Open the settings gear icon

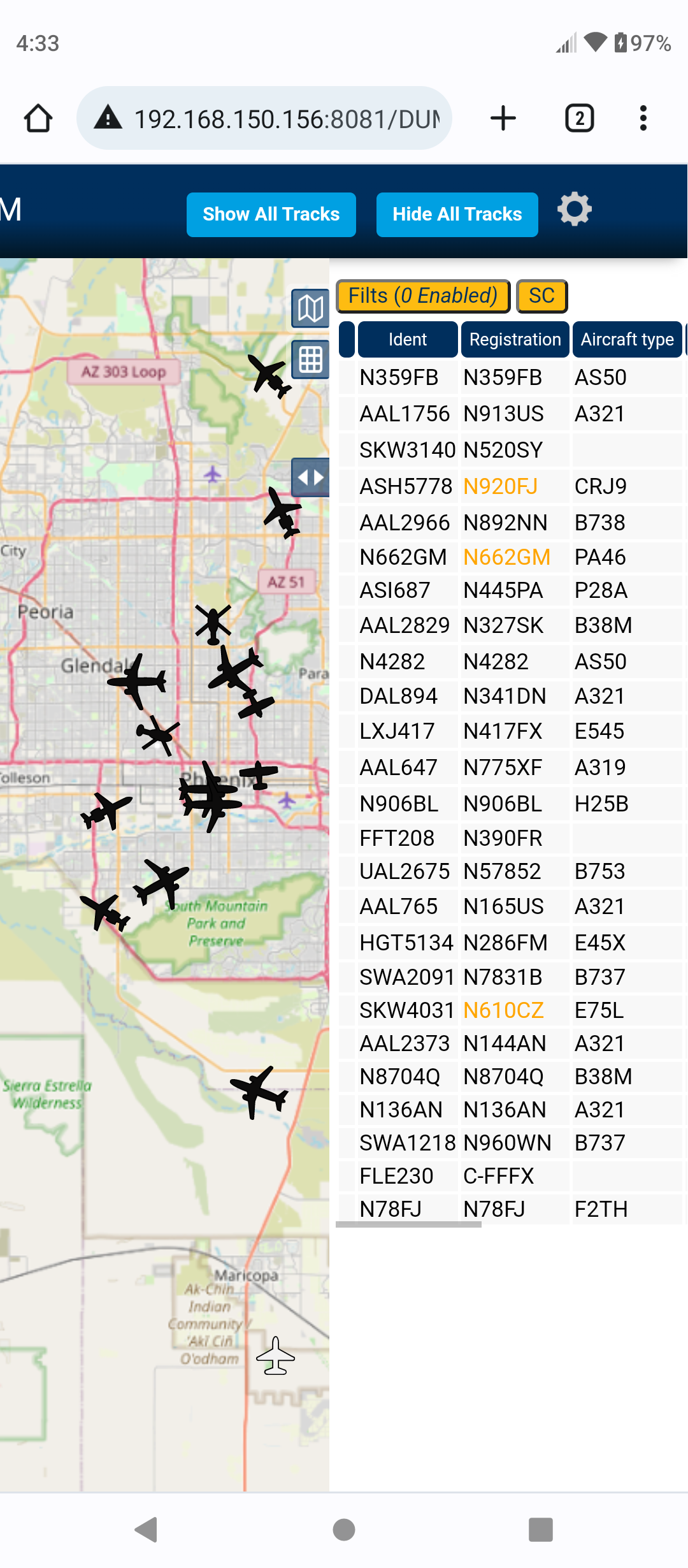[x=574, y=209]
